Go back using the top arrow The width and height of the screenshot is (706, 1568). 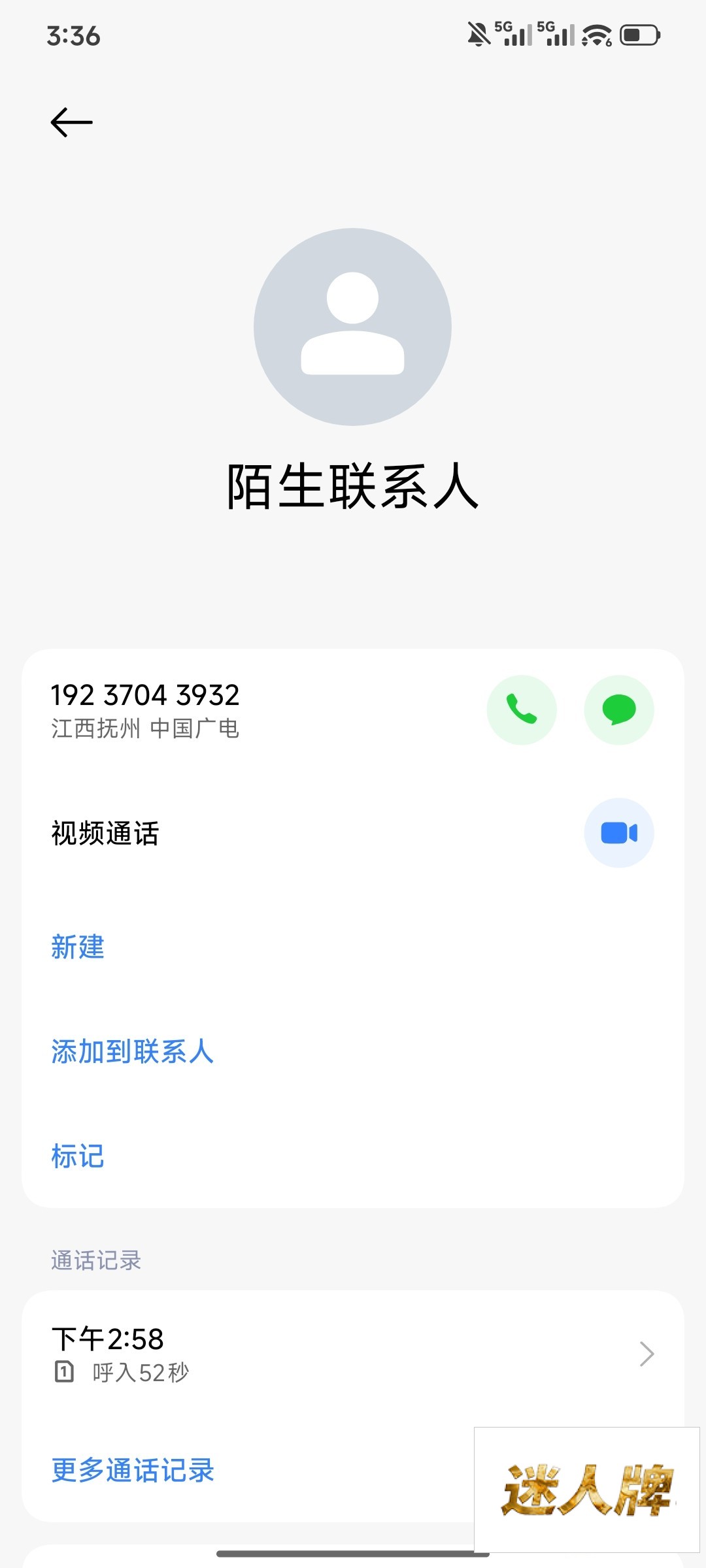(x=71, y=123)
